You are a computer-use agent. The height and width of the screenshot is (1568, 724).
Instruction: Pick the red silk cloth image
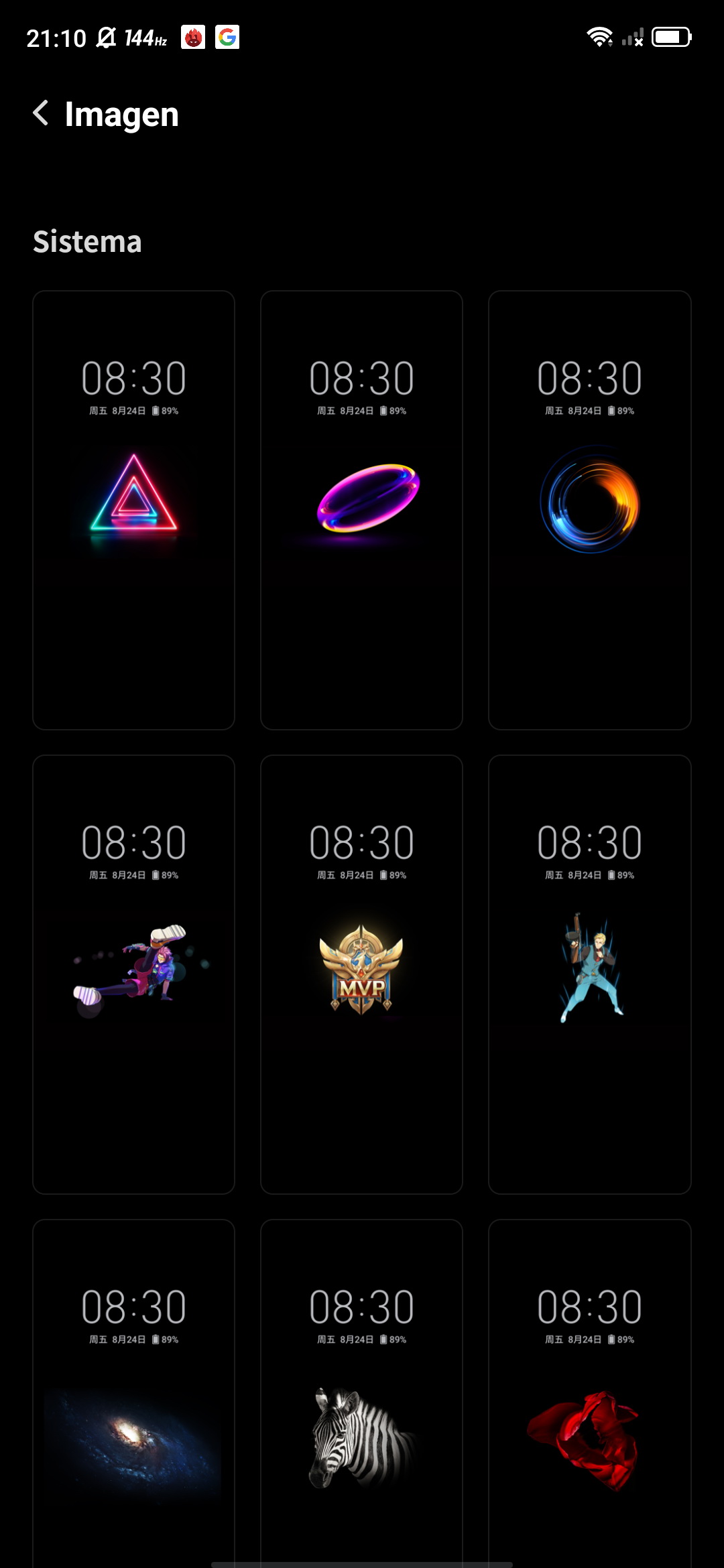point(590,1394)
